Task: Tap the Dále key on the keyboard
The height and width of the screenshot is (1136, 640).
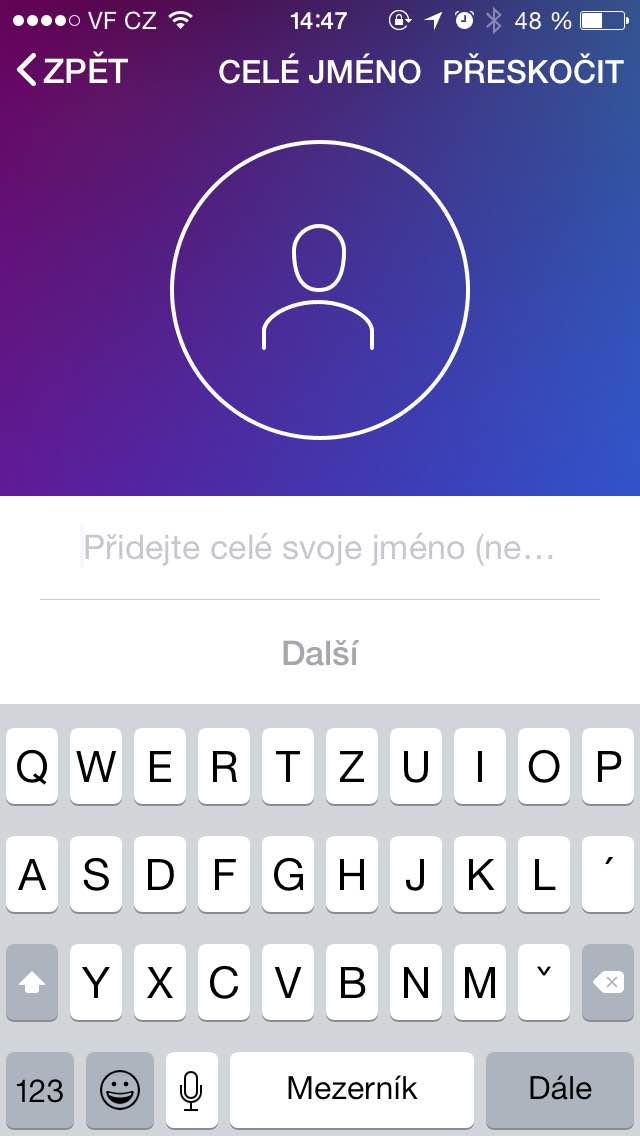Action: pos(560,1090)
